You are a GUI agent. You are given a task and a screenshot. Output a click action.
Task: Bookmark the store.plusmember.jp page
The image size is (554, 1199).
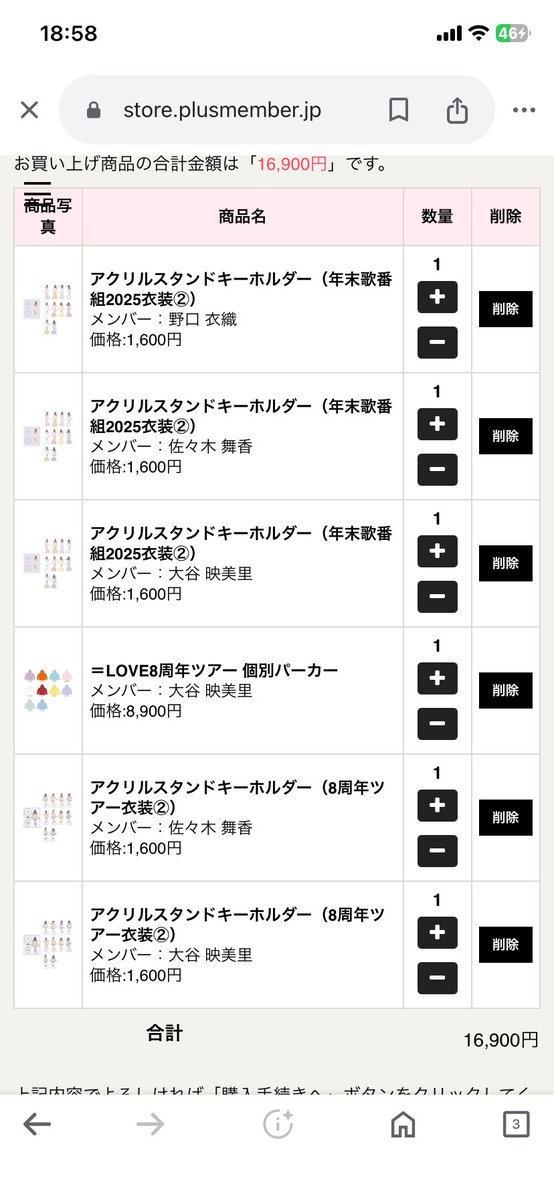[x=399, y=110]
